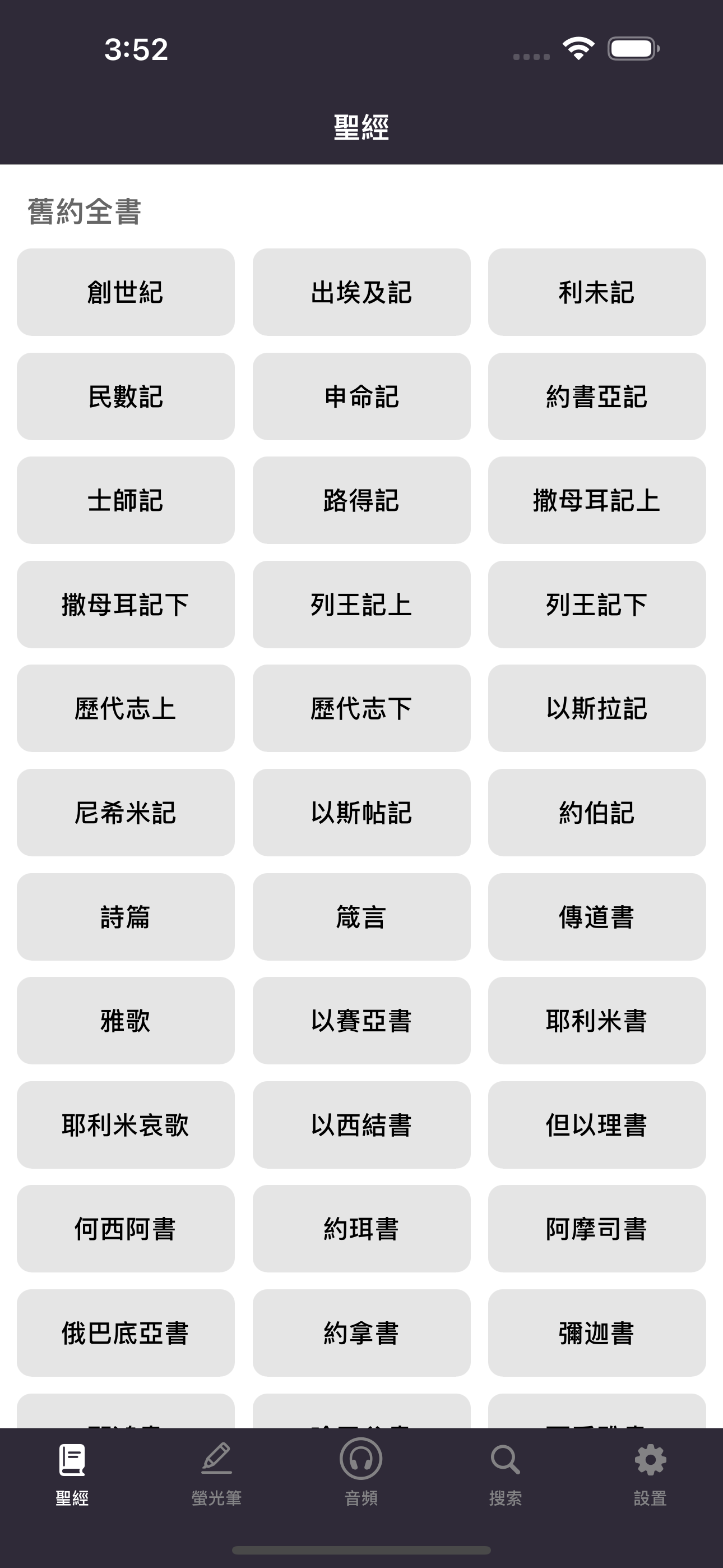Open 約拿書
The image size is (723, 1568).
(361, 1334)
